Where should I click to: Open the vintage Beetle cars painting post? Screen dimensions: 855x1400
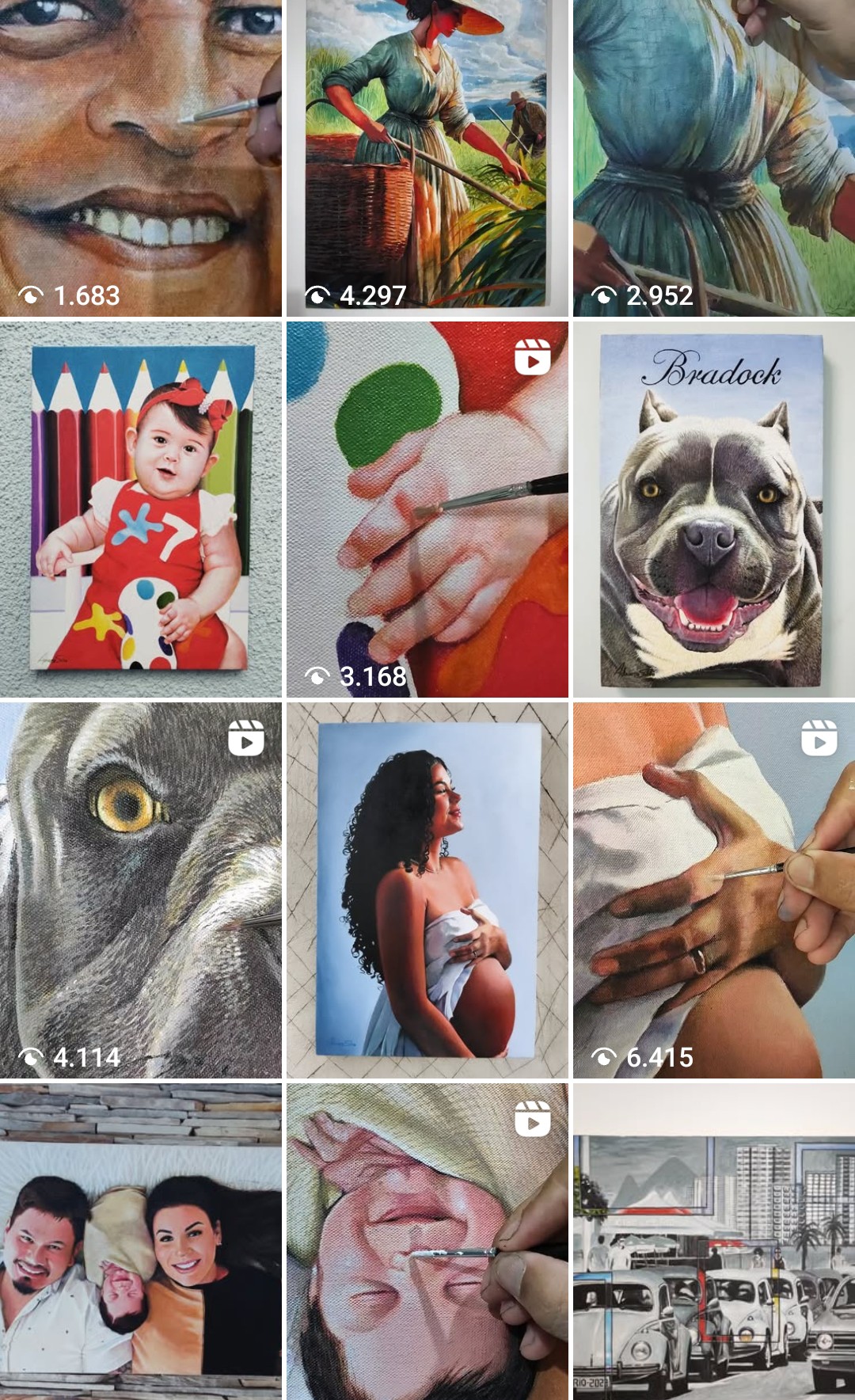(x=714, y=1242)
